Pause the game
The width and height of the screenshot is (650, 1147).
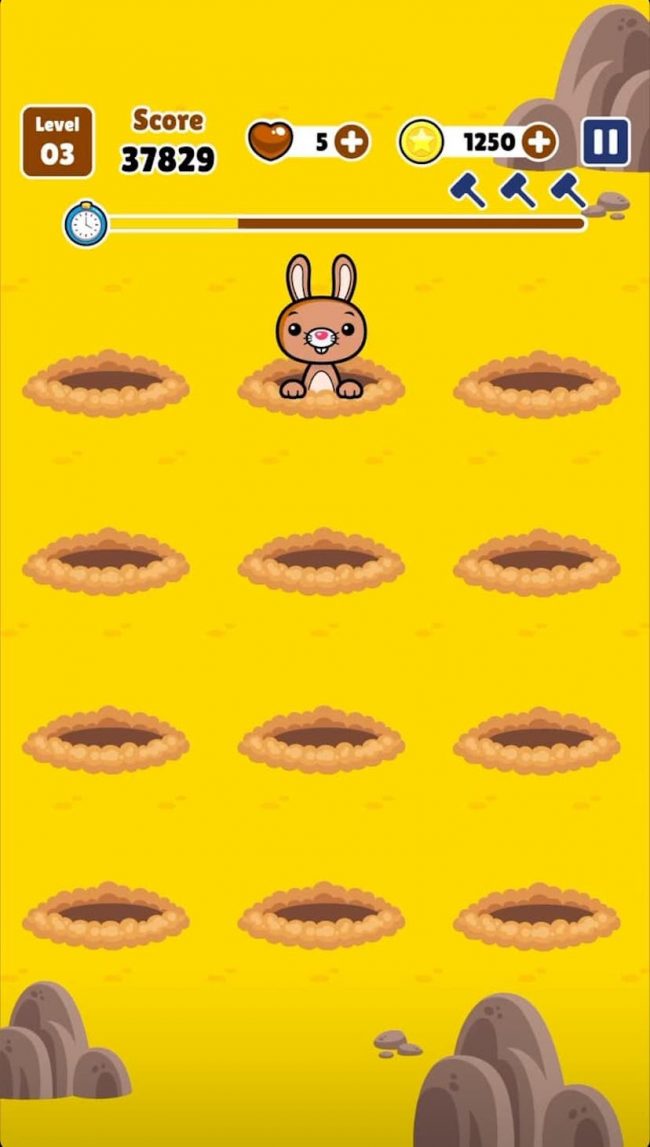click(605, 142)
